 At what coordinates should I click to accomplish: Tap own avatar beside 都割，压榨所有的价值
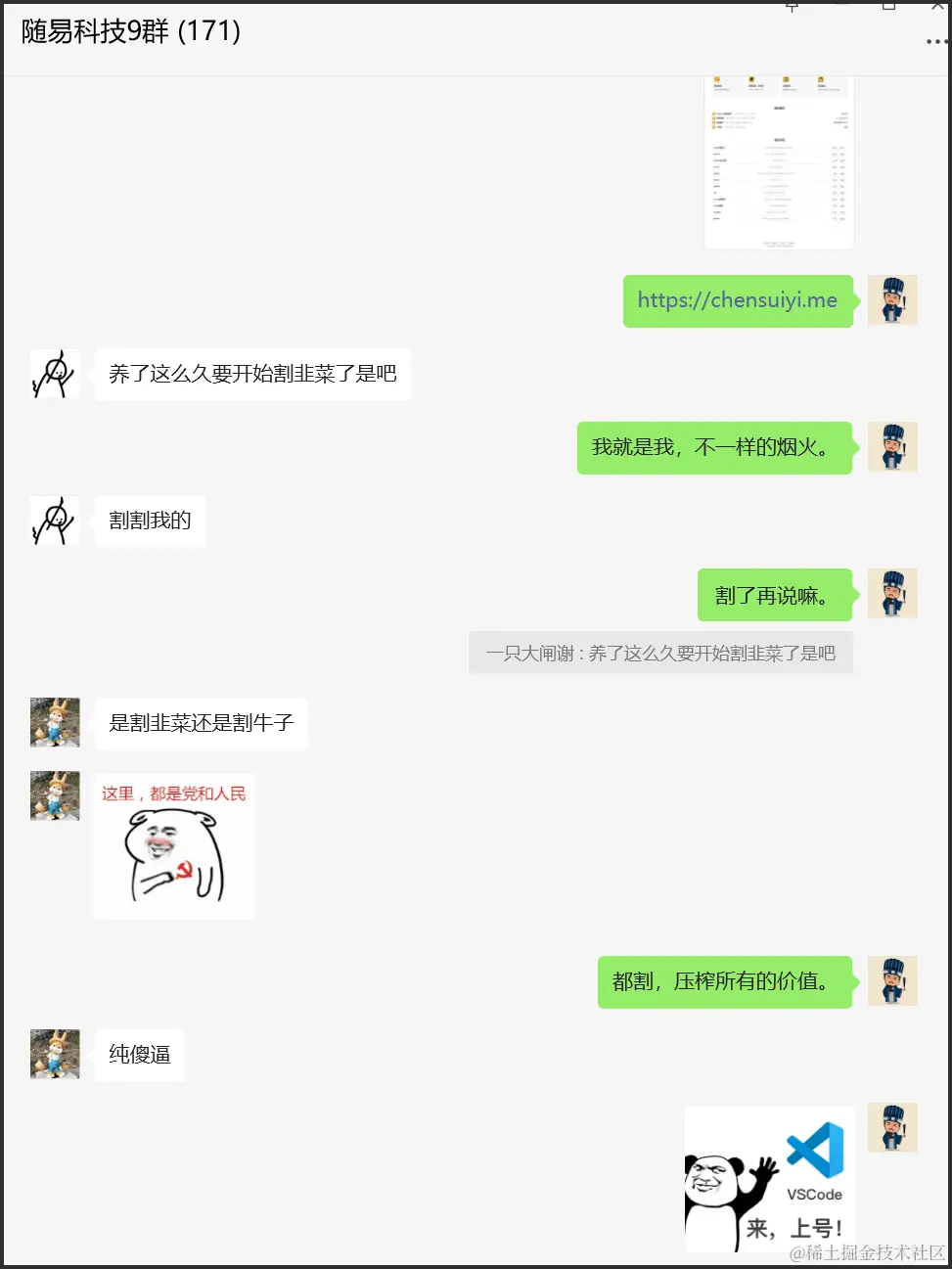892,981
